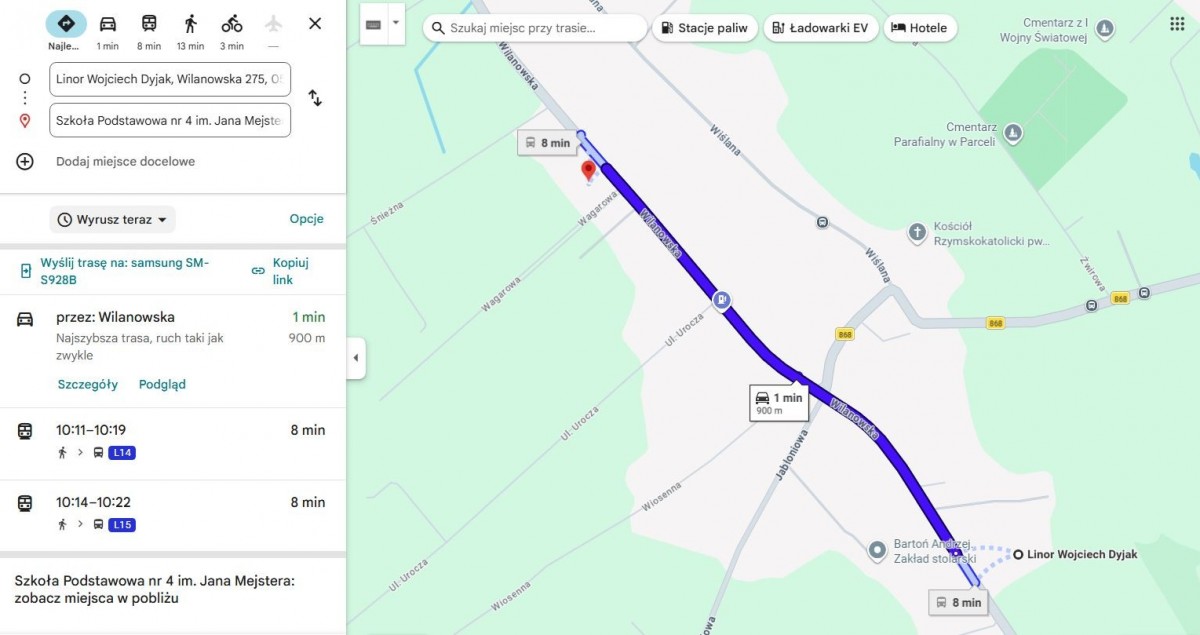Image resolution: width=1200 pixels, height=635 pixels.
Task: Select the cycling travel mode
Action: pyautogui.click(x=232, y=30)
